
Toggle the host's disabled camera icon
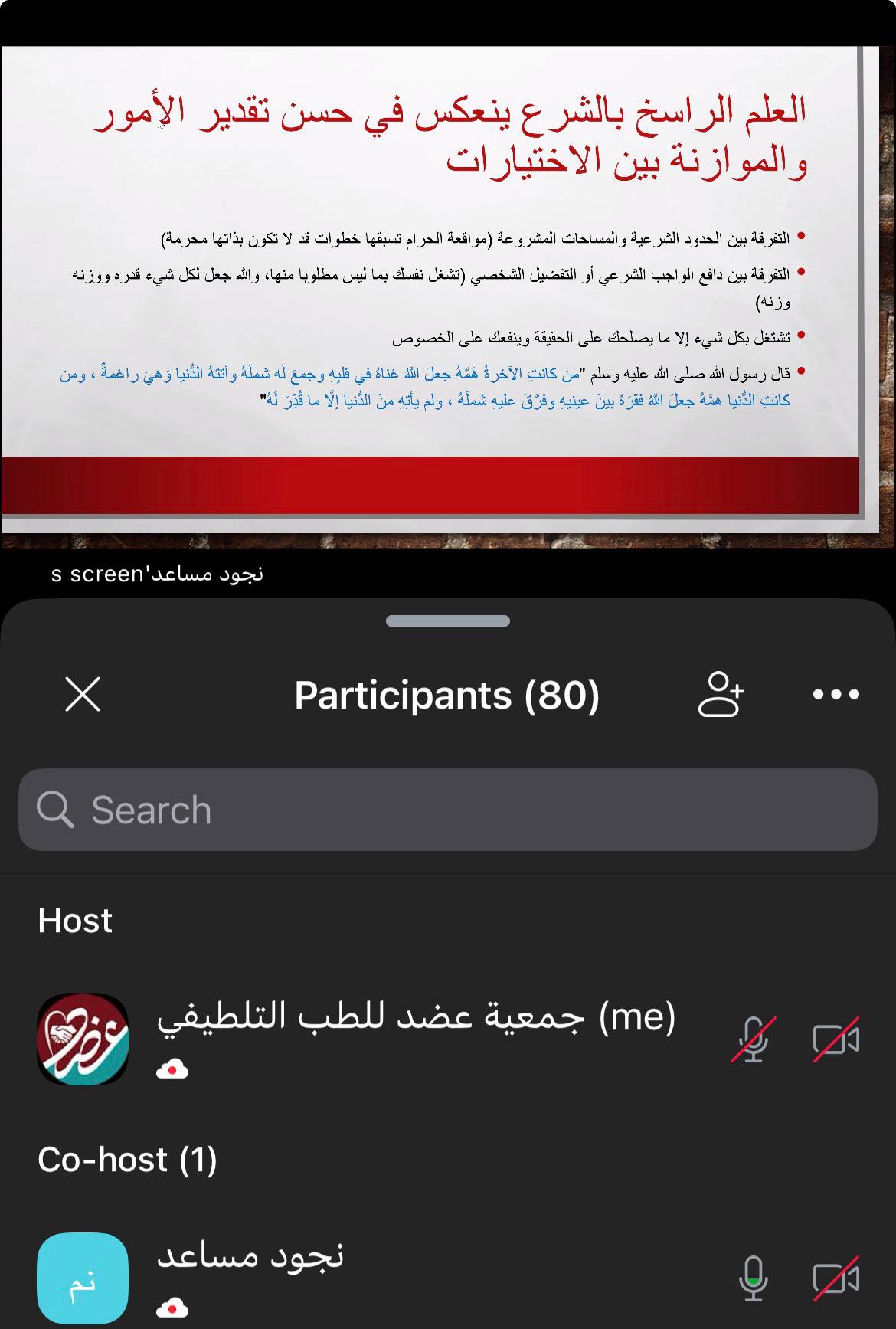pyautogui.click(x=836, y=1039)
